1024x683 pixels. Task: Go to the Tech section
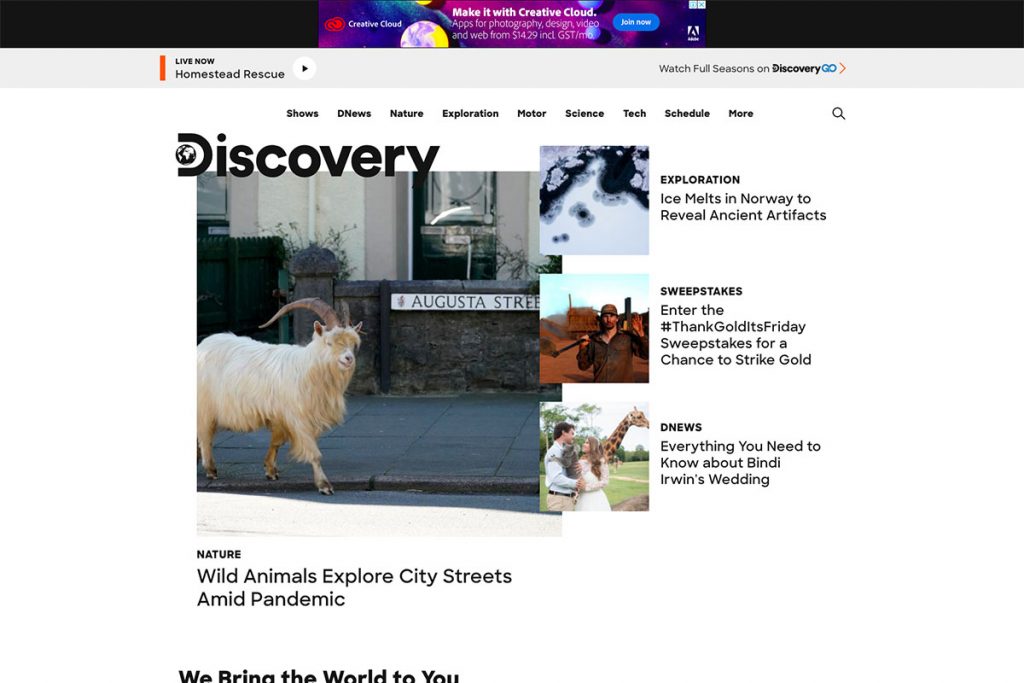click(634, 114)
